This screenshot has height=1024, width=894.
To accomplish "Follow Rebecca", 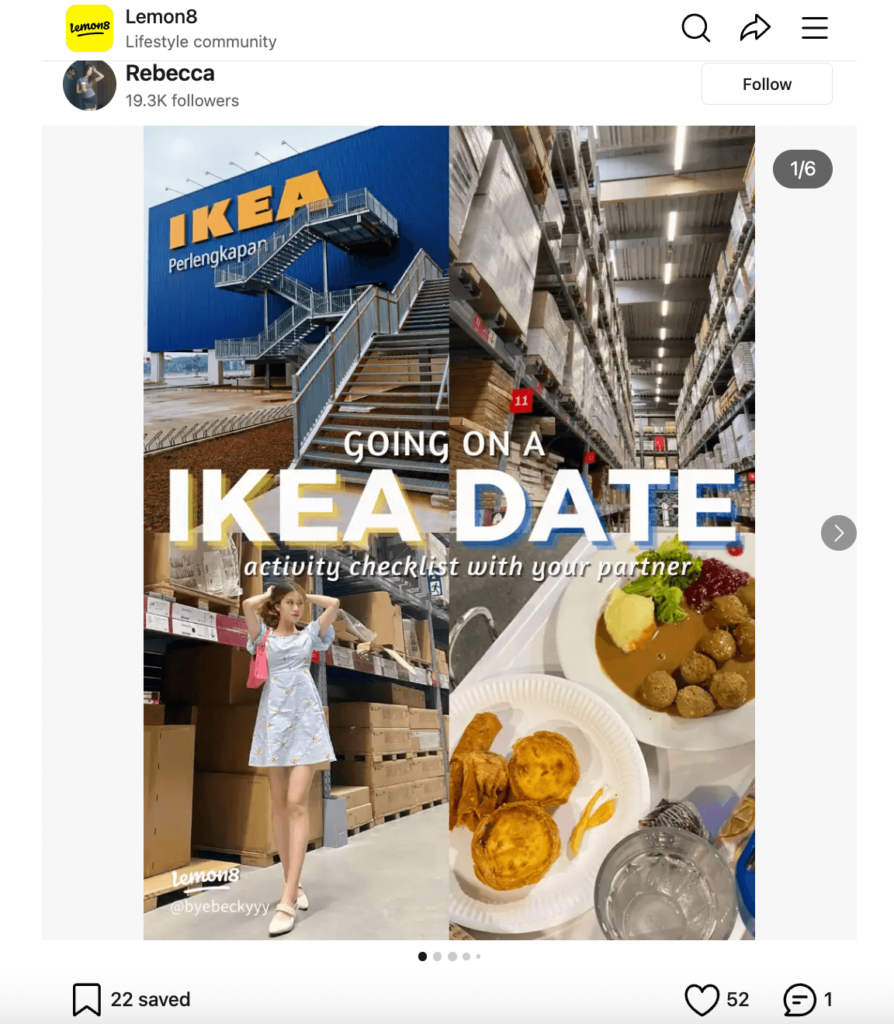I will [766, 84].
